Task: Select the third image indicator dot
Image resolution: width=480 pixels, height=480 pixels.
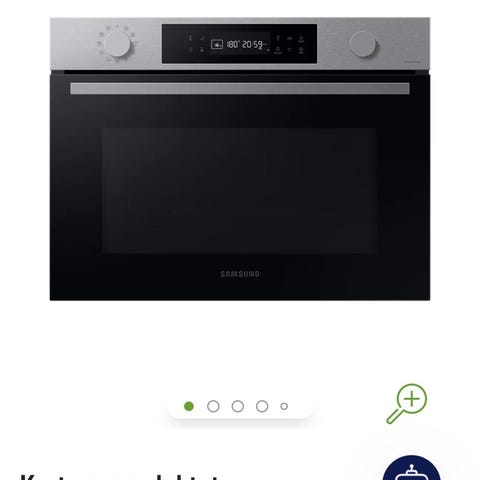Action: click(238, 406)
